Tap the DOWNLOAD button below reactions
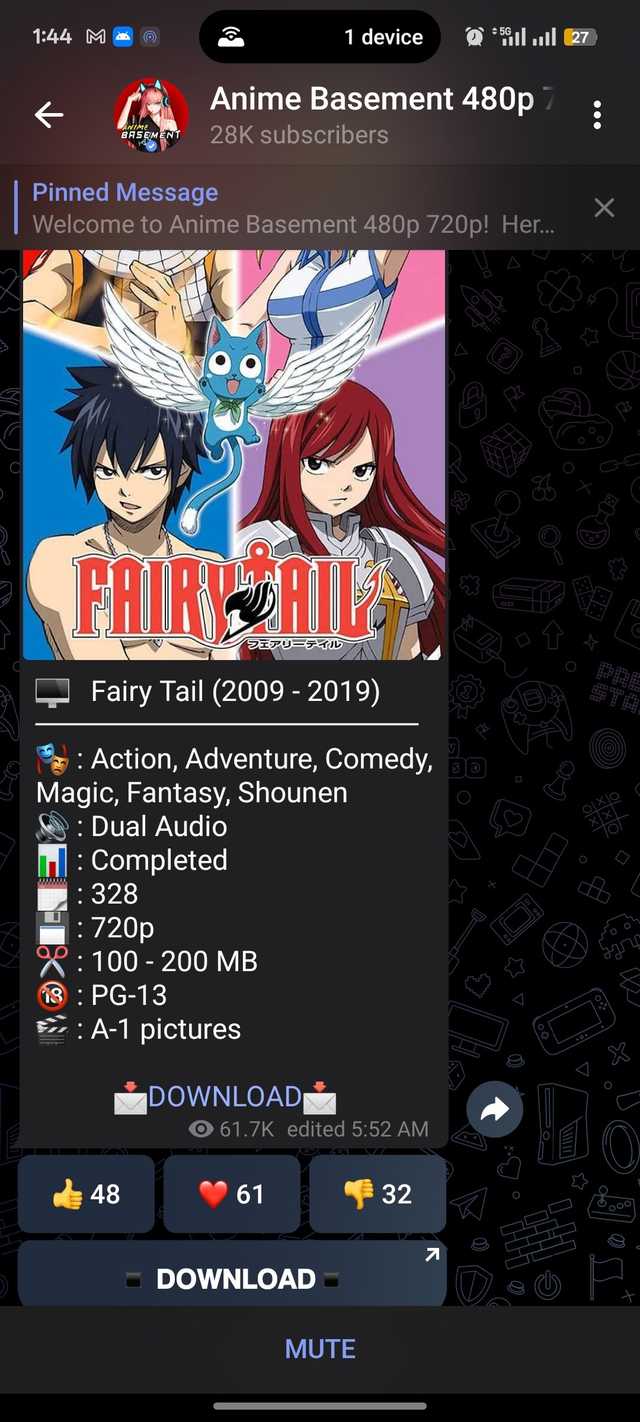Image resolution: width=640 pixels, height=1422 pixels. tap(232, 1278)
